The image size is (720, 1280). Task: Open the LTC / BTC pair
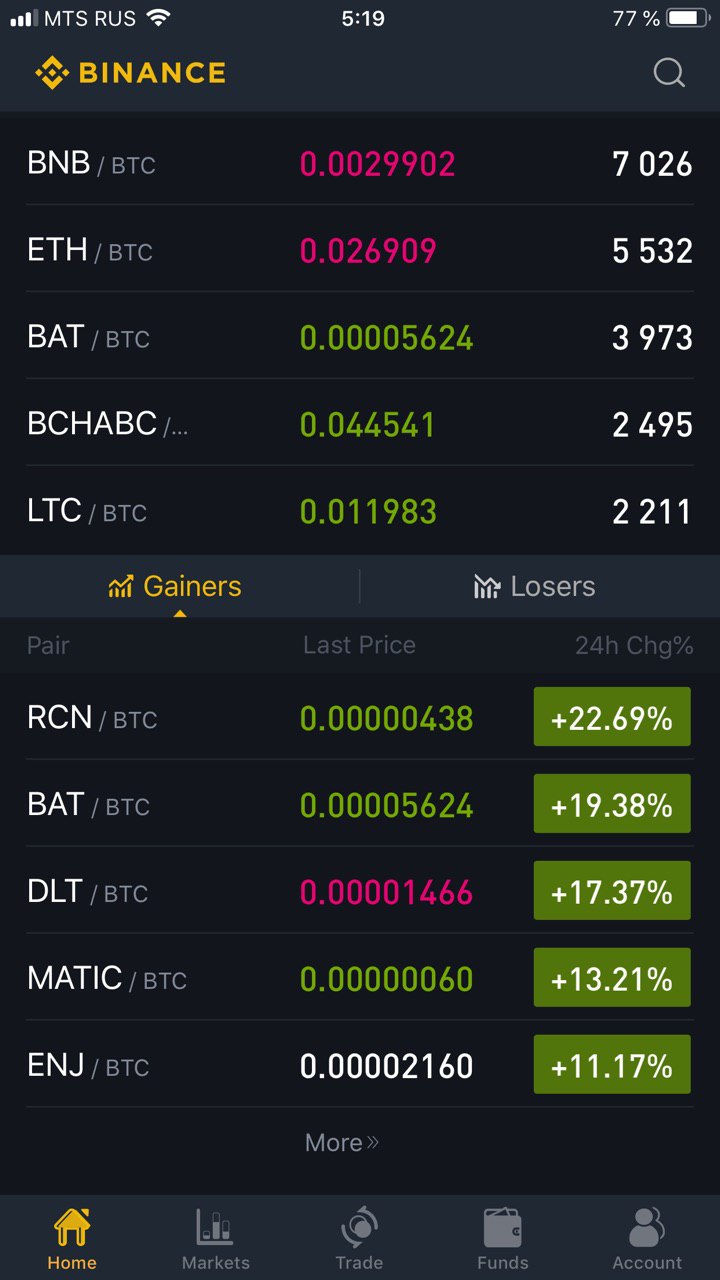pos(360,511)
